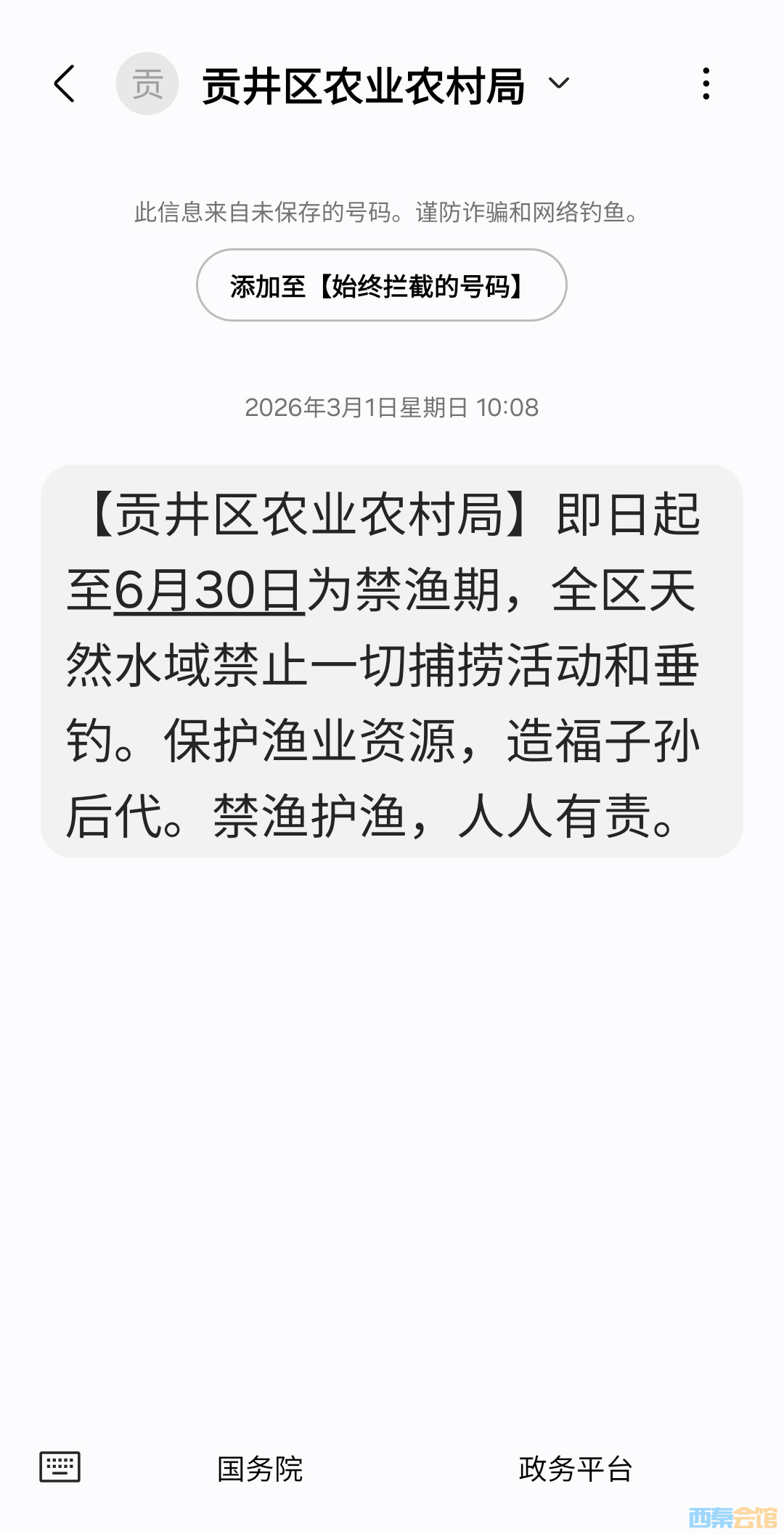Image resolution: width=784 pixels, height=1534 pixels.
Task: Open the three-dot overflow menu
Action: (x=706, y=84)
